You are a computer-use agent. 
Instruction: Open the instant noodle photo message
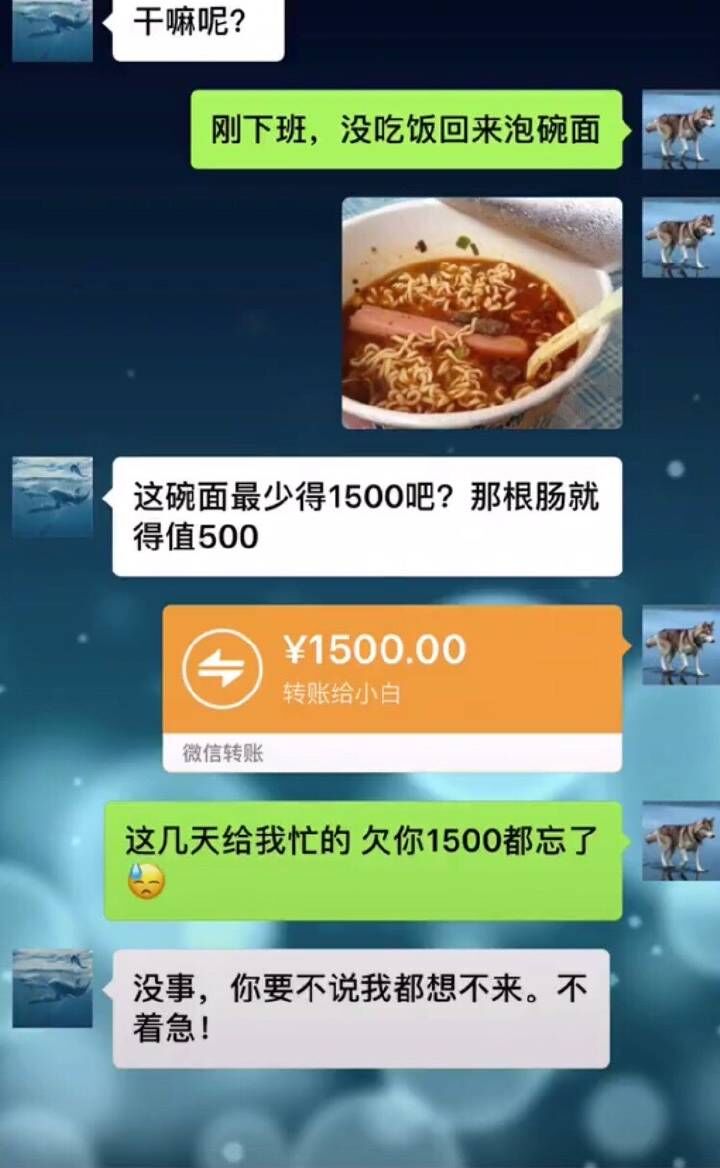482,313
